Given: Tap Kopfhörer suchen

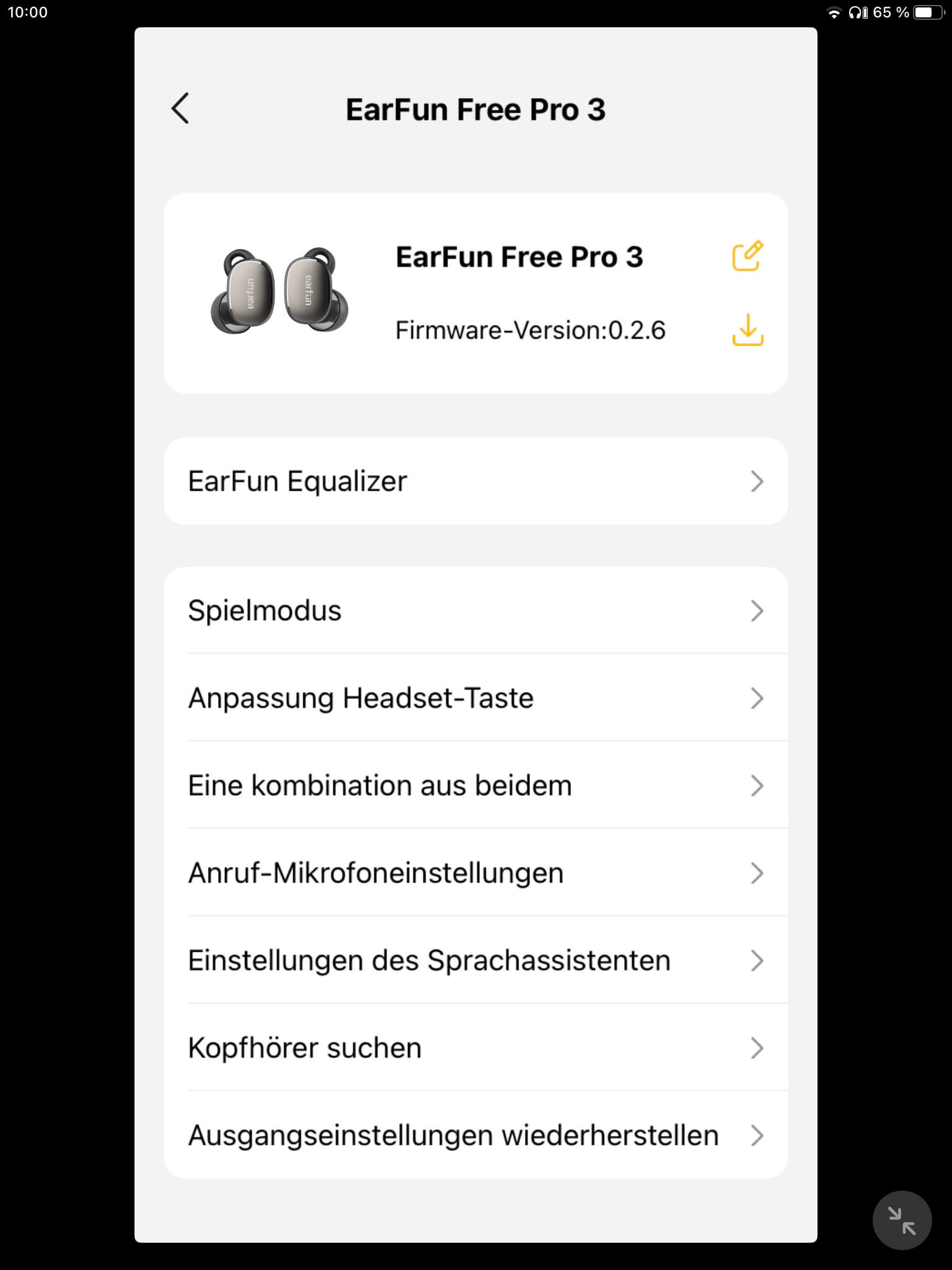Looking at the screenshot, I should pyautogui.click(x=475, y=1048).
